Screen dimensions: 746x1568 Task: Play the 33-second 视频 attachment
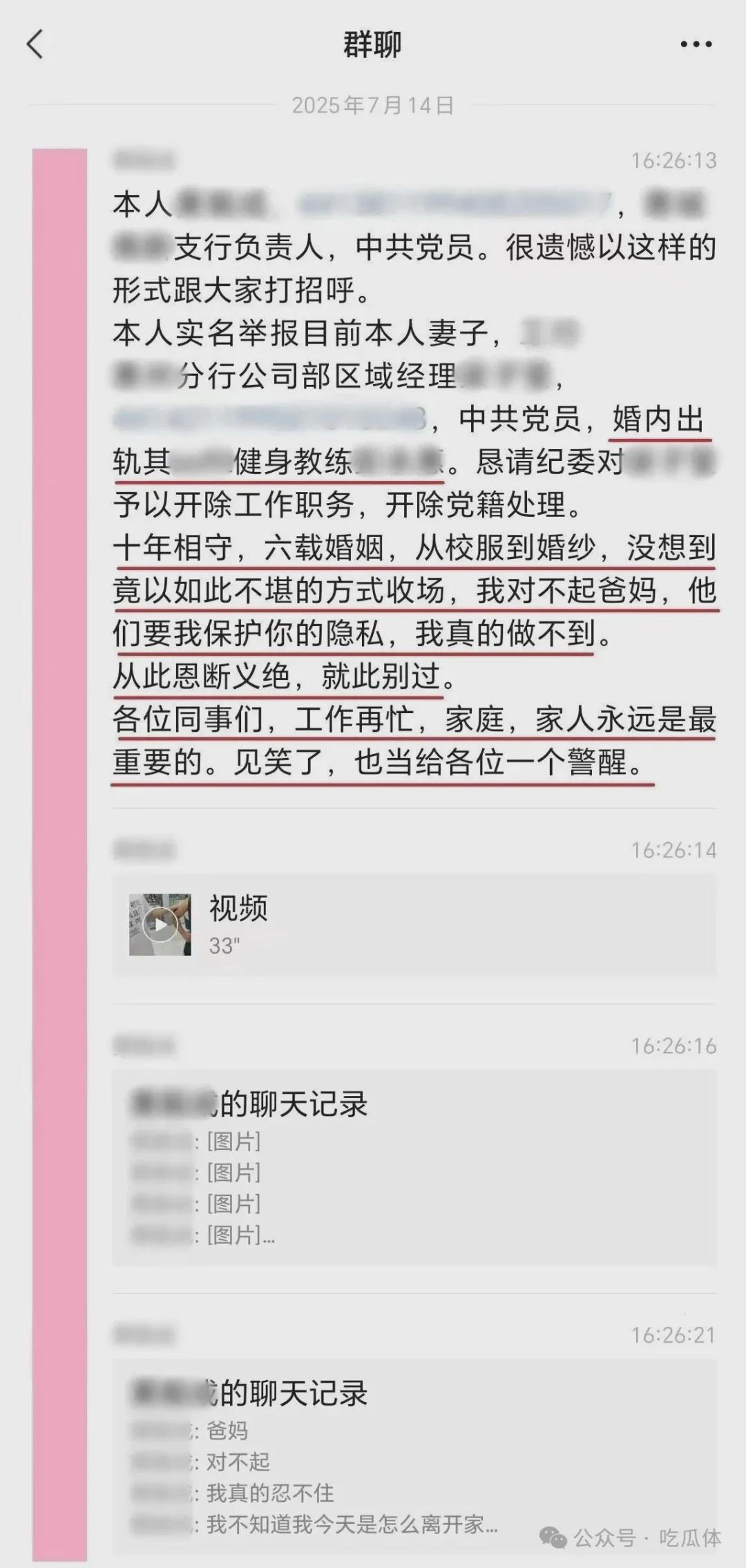point(414,925)
